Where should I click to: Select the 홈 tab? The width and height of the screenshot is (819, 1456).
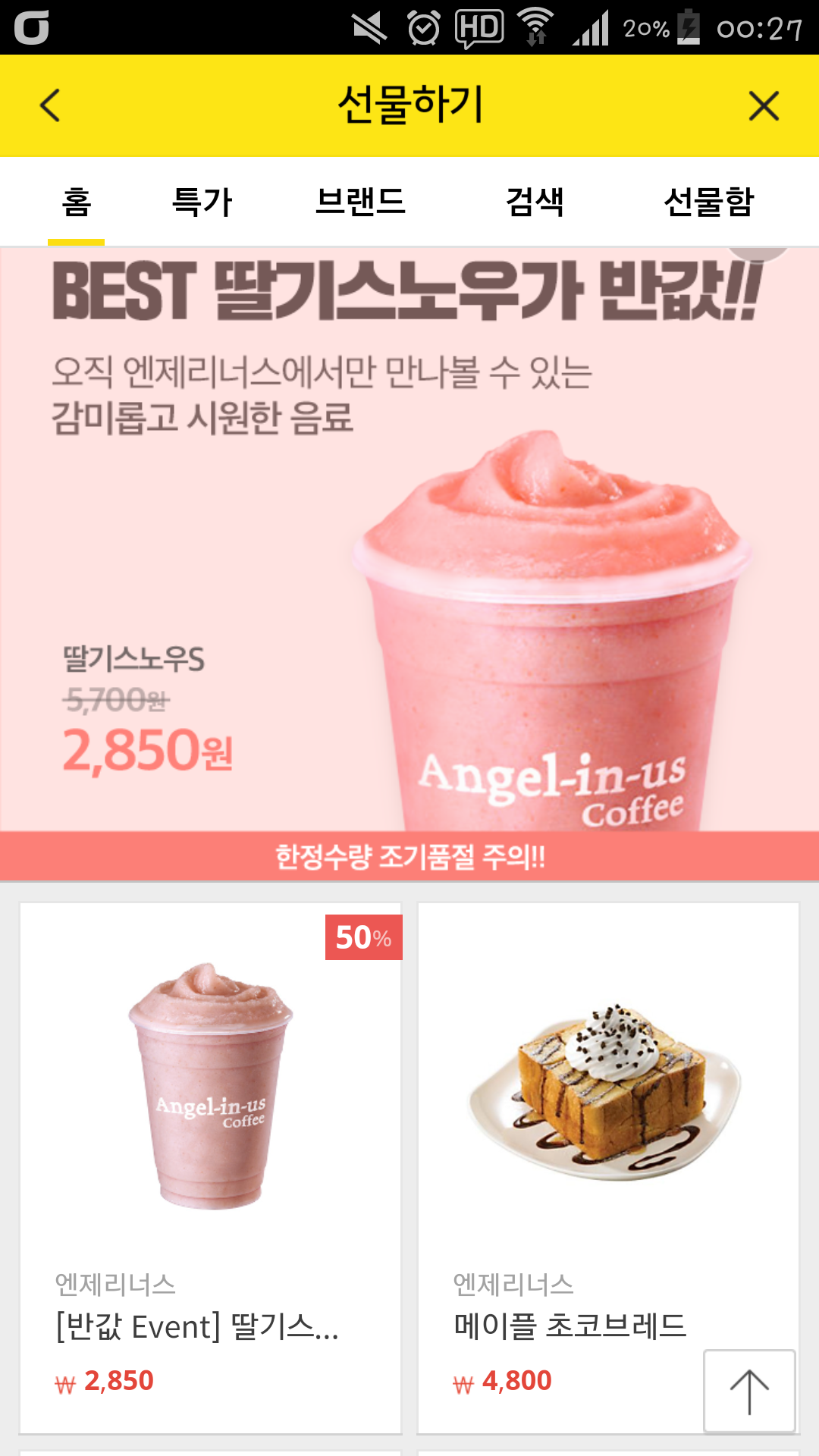(76, 202)
